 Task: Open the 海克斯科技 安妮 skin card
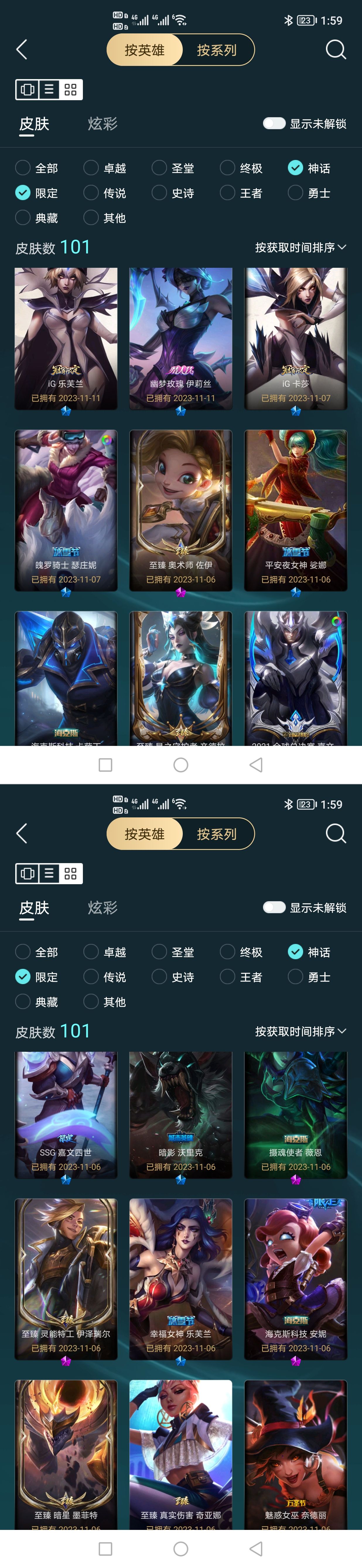(x=296, y=1278)
